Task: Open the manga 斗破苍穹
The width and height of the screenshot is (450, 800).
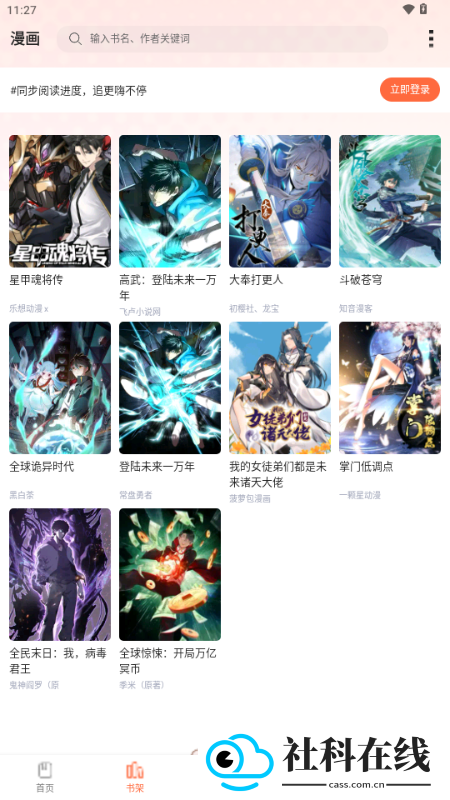Action: [390, 201]
